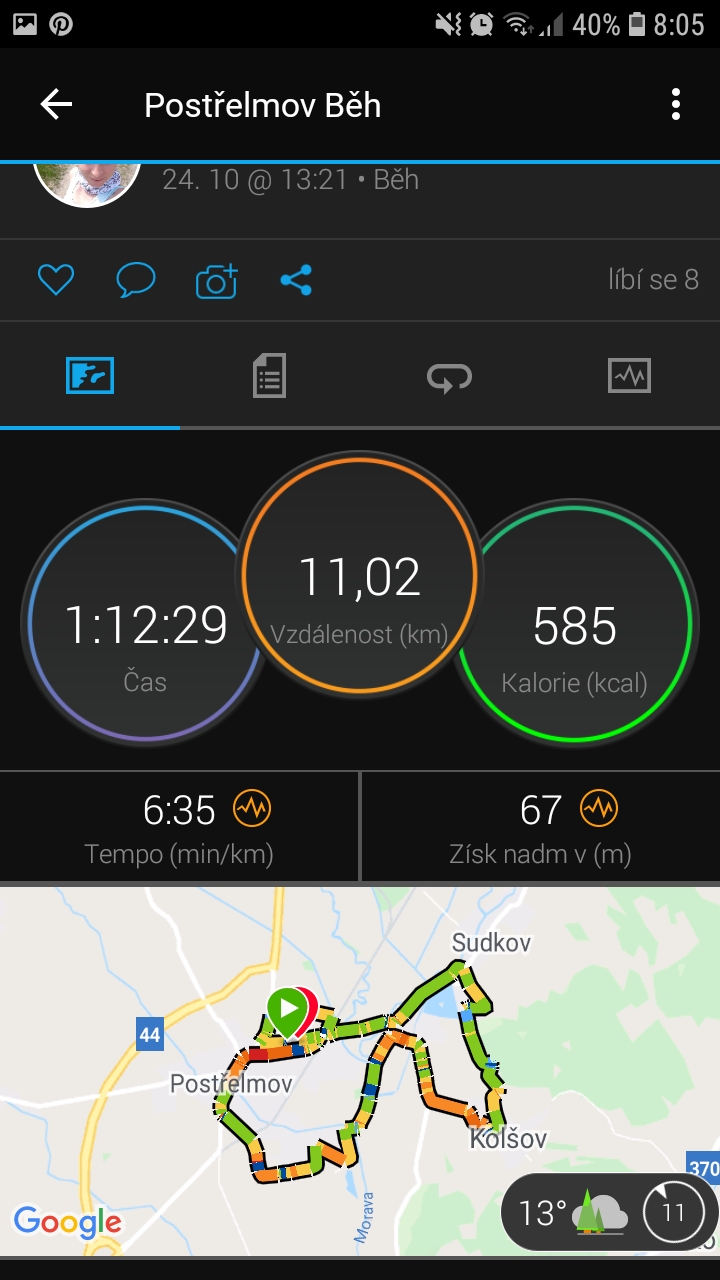720x1280 pixels.
Task: Open the 13° weather widget
Action: 609,1213
